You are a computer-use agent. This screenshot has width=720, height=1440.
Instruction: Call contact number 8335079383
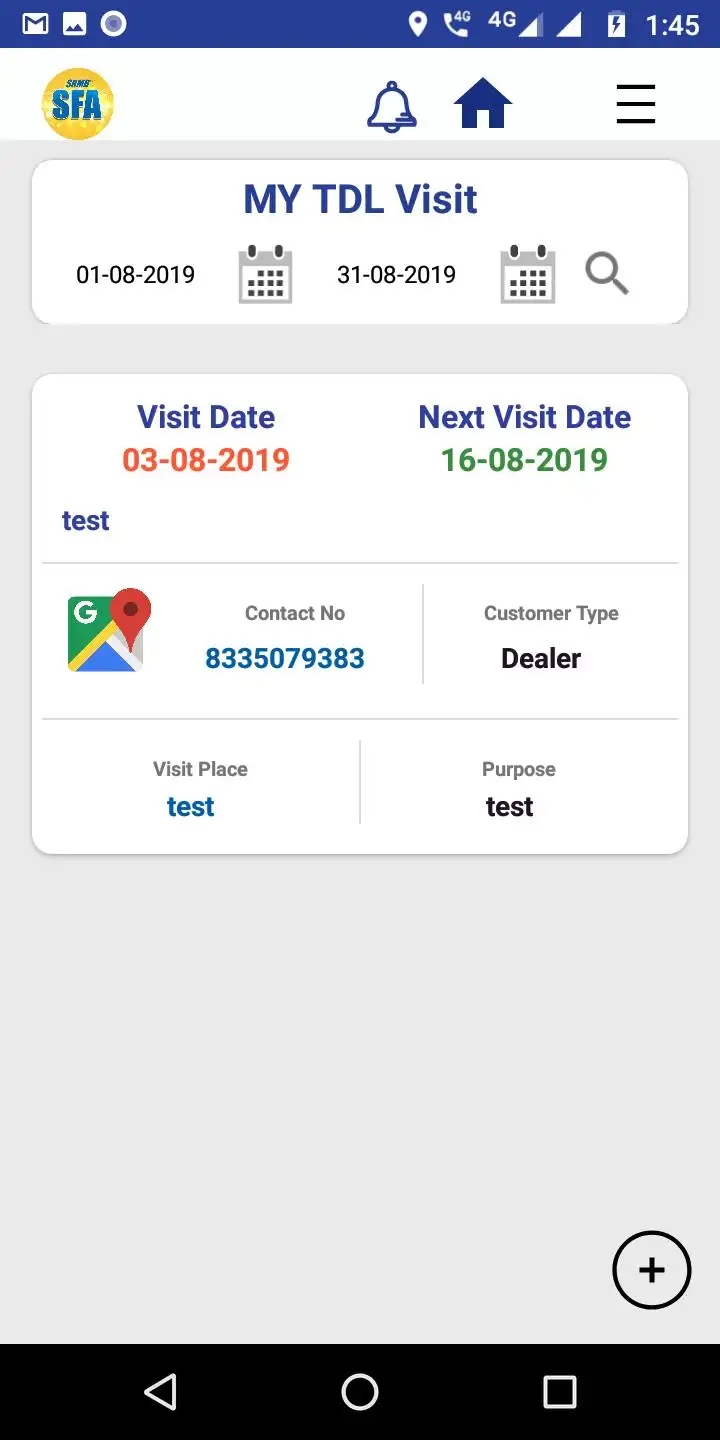coord(284,658)
